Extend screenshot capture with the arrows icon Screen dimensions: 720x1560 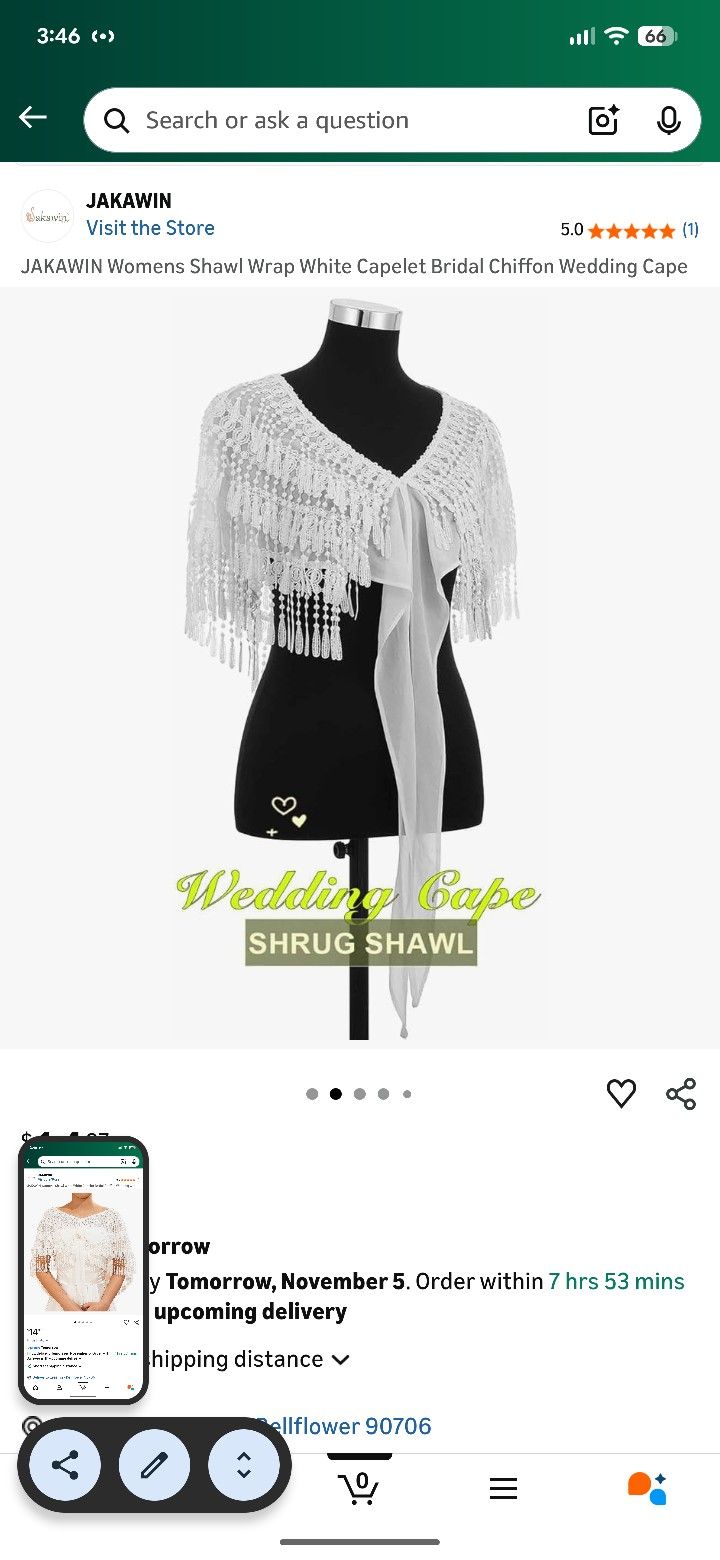244,1464
